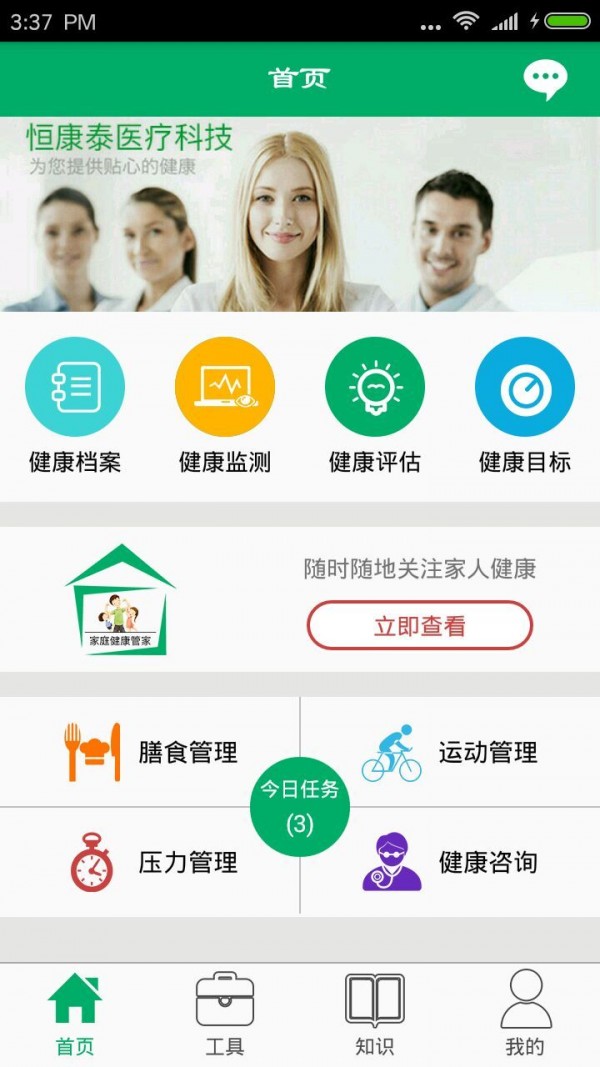Switch to the 我的 tab
Viewport: 600px width, 1067px height.
[x=525, y=1015]
